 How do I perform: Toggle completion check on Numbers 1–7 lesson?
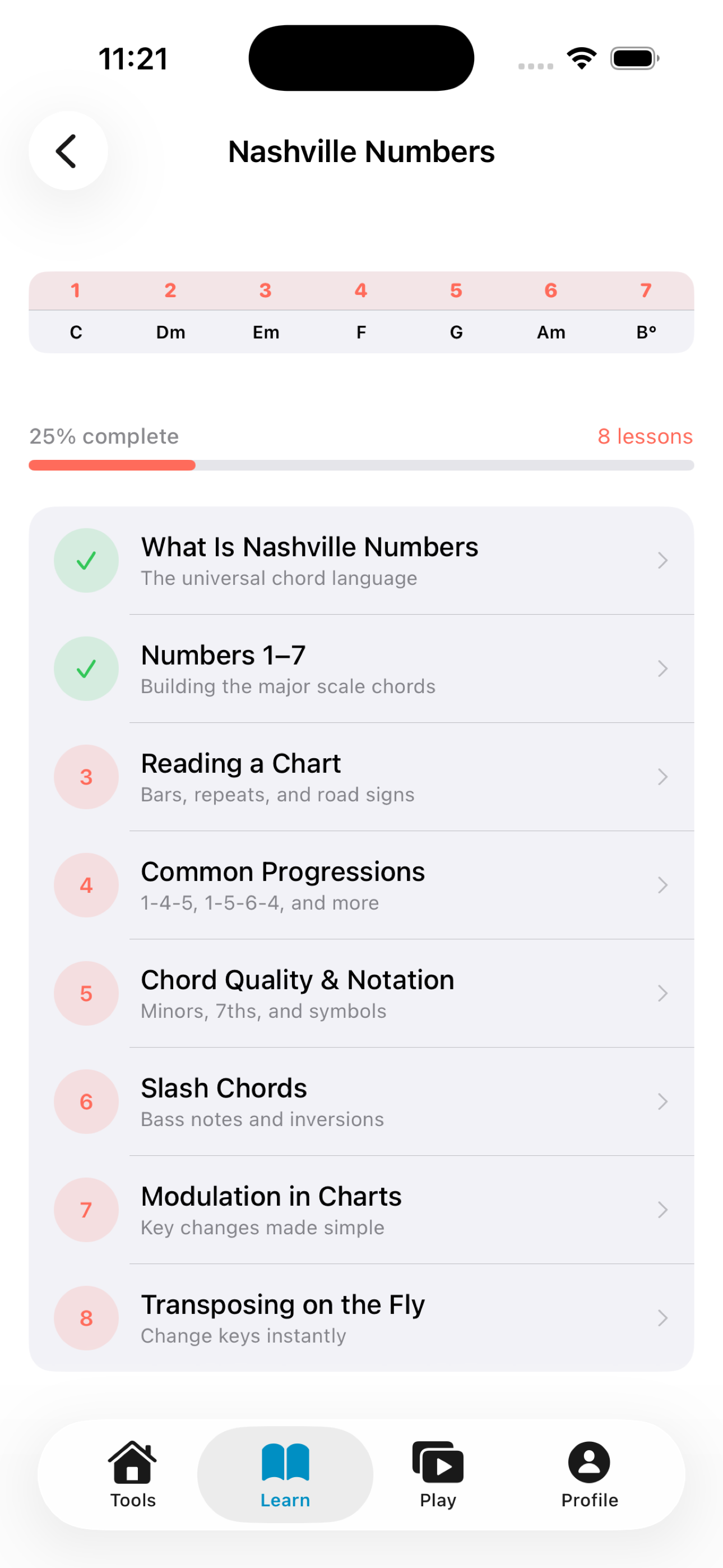(x=86, y=668)
